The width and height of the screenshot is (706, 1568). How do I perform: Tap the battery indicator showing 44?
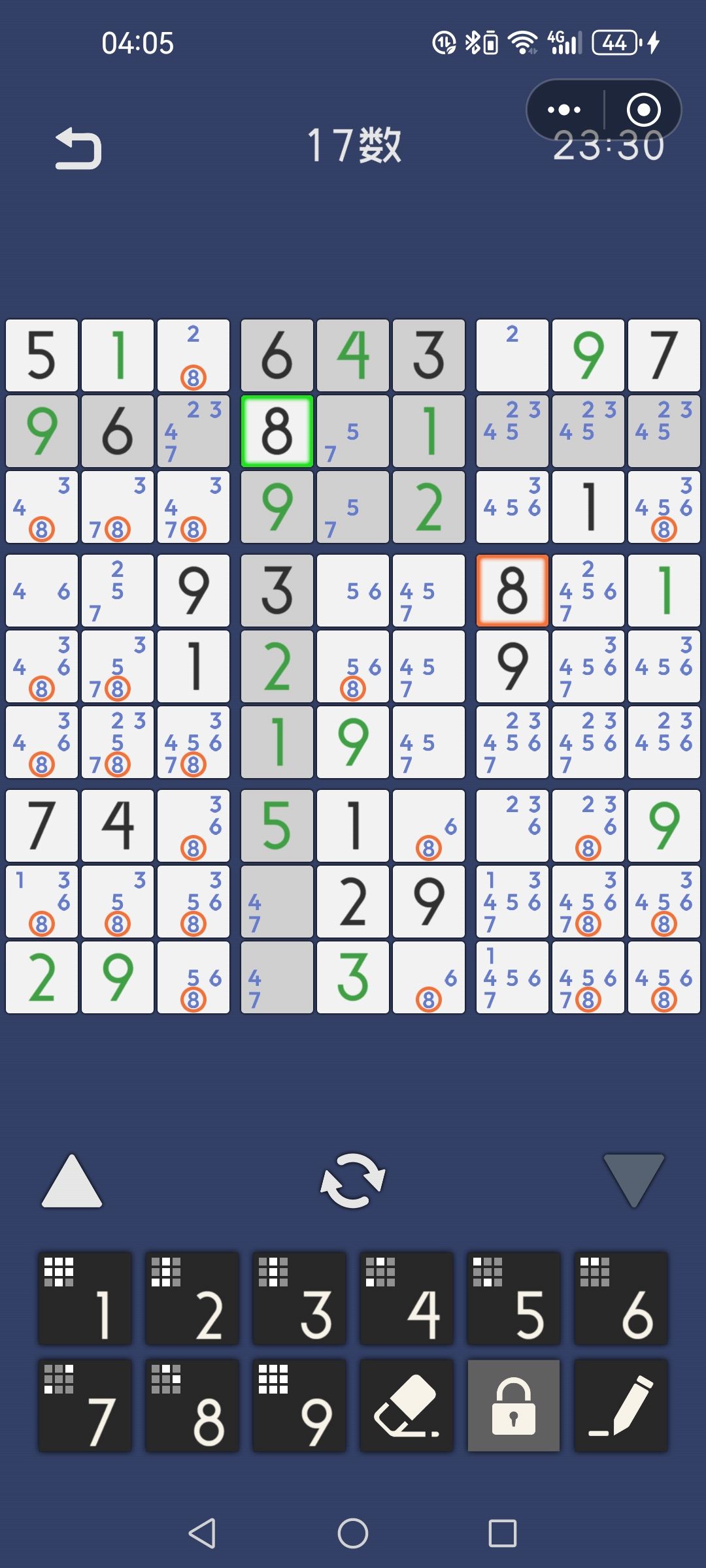click(613, 43)
